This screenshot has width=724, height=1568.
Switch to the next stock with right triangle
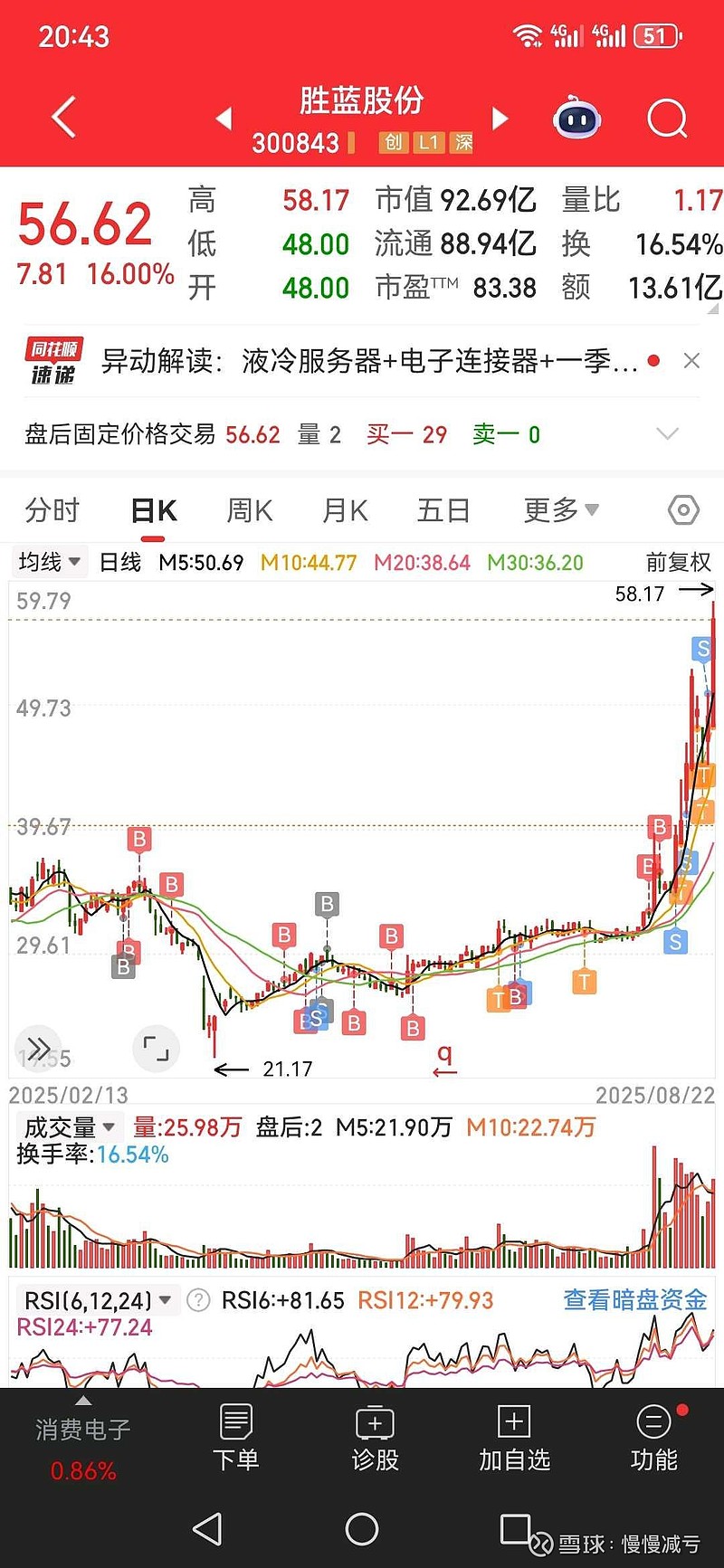(499, 118)
